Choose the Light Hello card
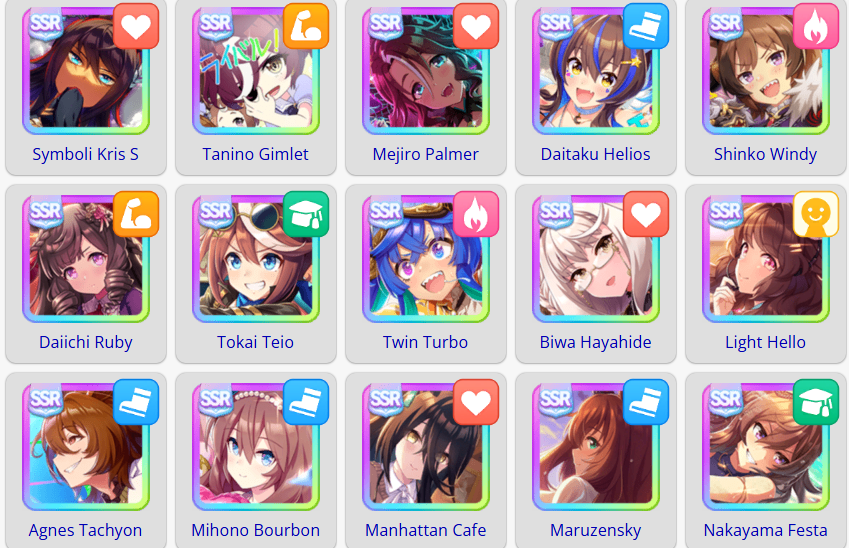Image resolution: width=849 pixels, height=548 pixels. 765,262
